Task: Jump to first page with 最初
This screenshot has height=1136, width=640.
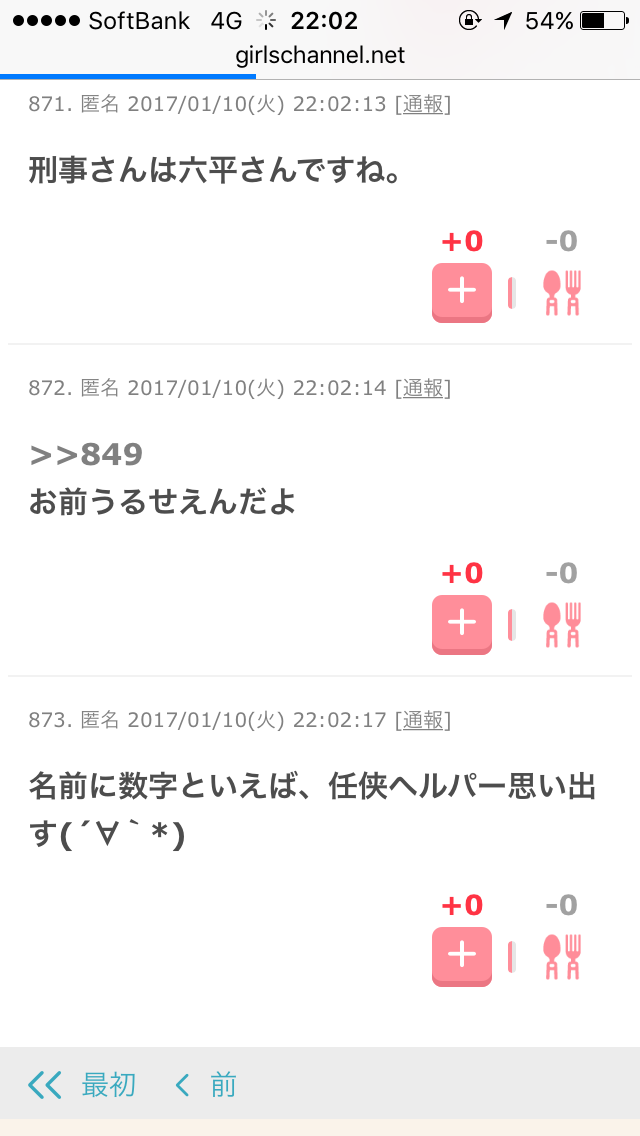Action: coord(82,1085)
